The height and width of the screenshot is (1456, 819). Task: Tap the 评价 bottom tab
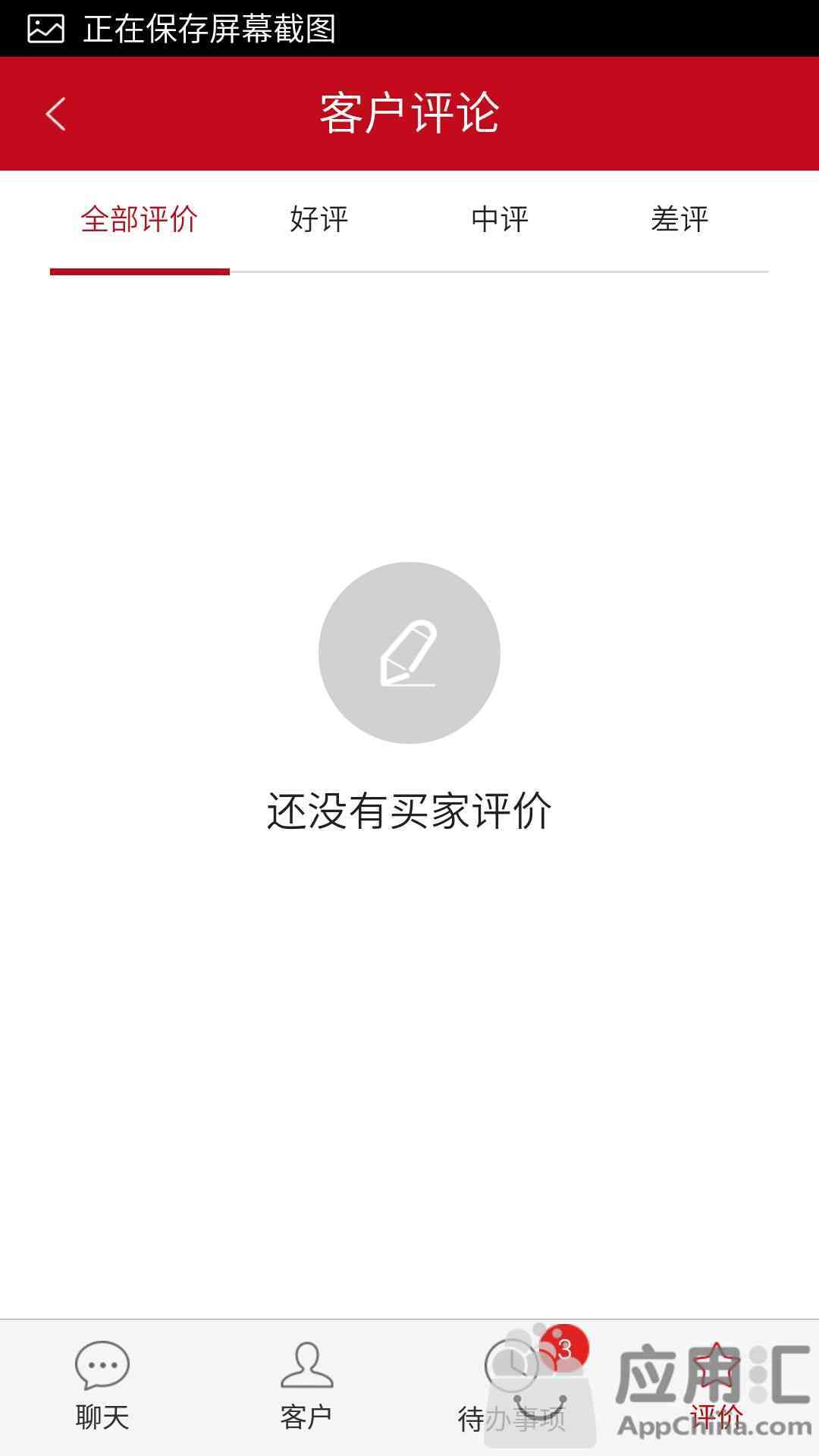coord(717,1388)
